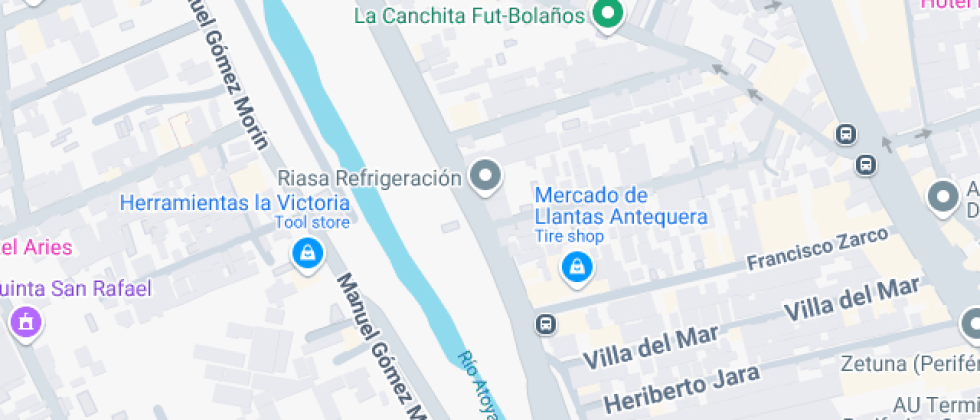Select the Mercado de Llantas Antequera marker
The height and width of the screenshot is (420, 980).
click(576, 265)
